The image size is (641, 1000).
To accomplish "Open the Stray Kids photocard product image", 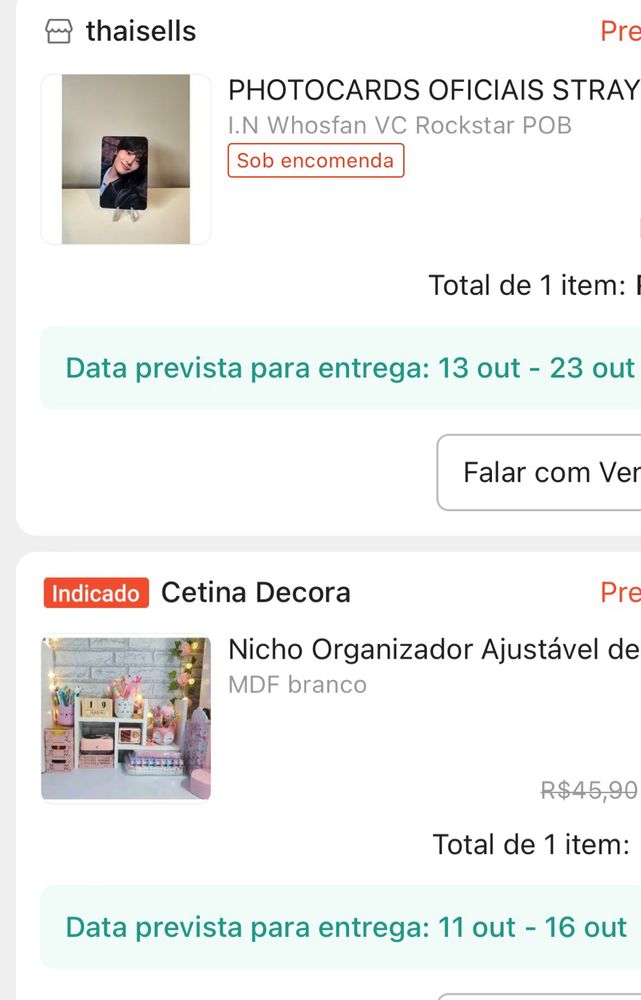I will point(126,159).
